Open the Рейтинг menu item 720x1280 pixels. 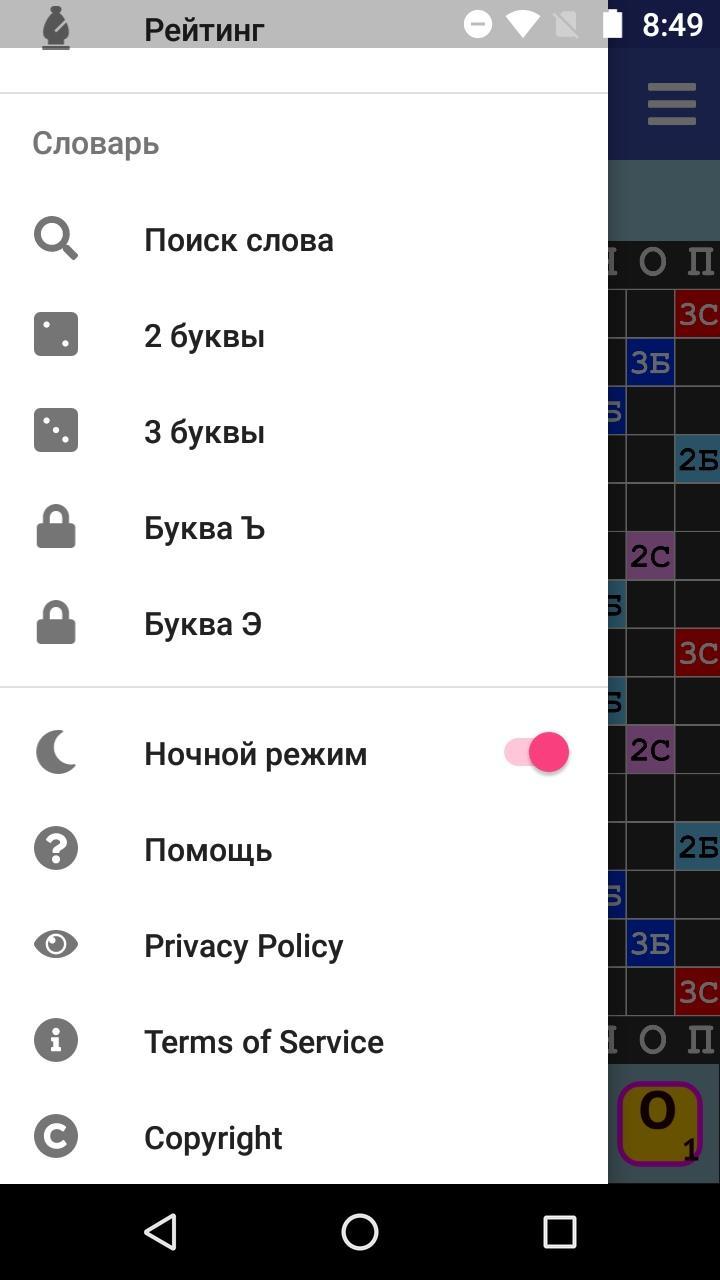[204, 30]
